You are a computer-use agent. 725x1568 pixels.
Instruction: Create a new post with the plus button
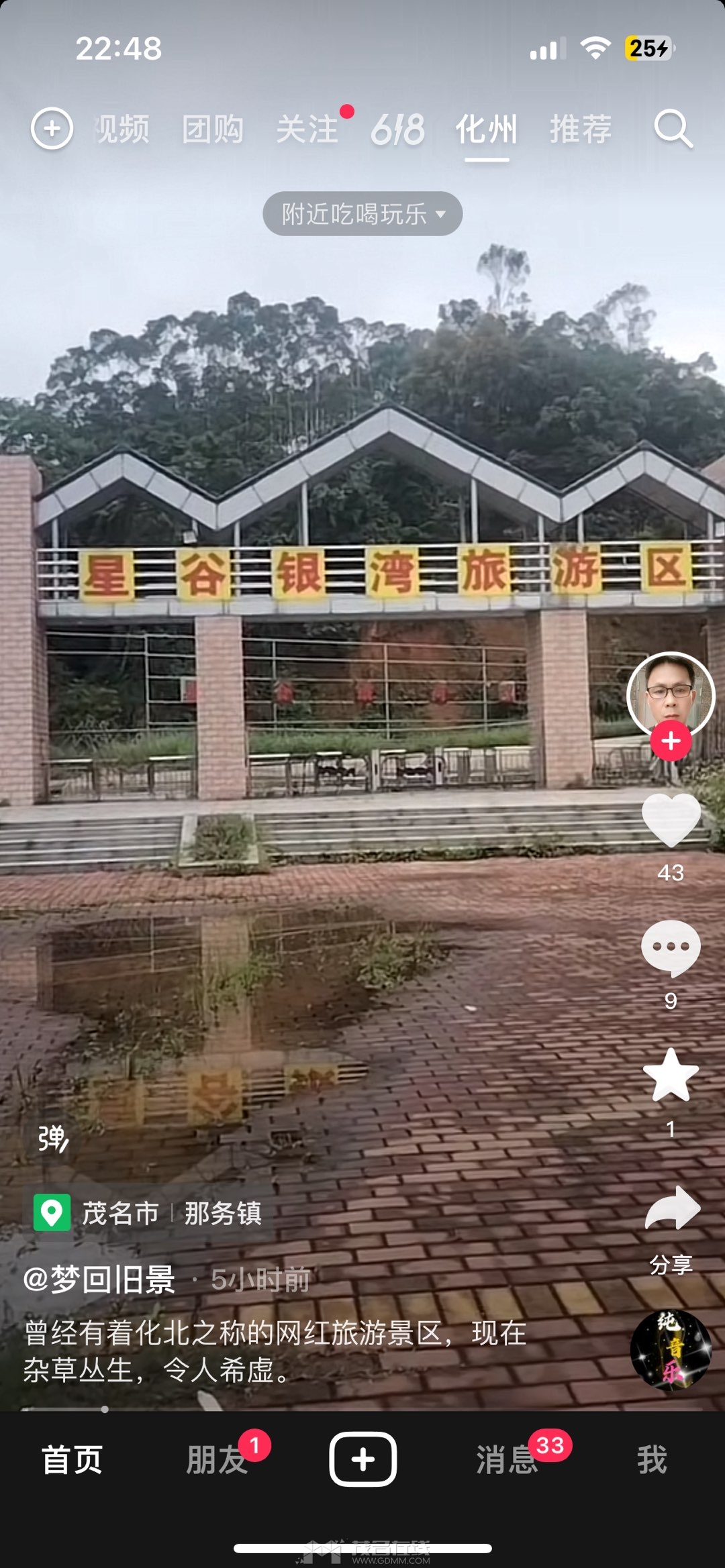point(362,1459)
